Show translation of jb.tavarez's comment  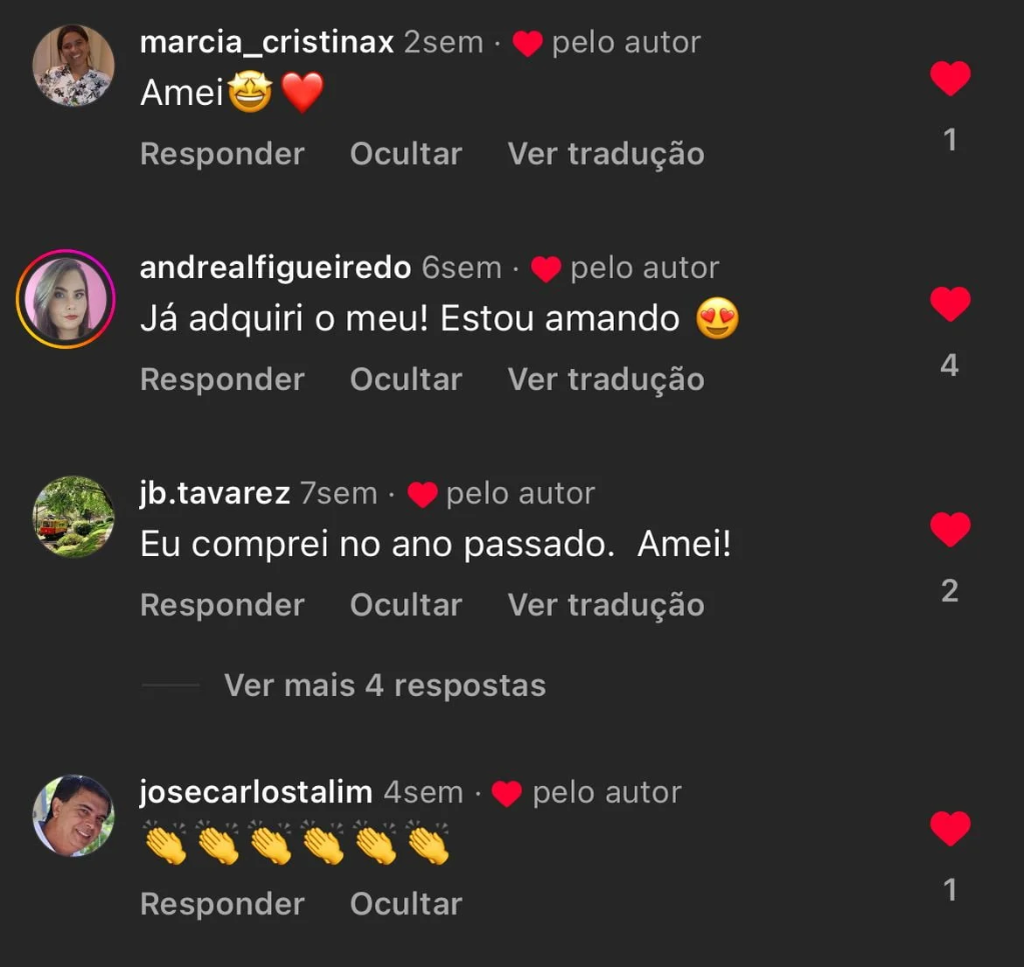(x=606, y=606)
